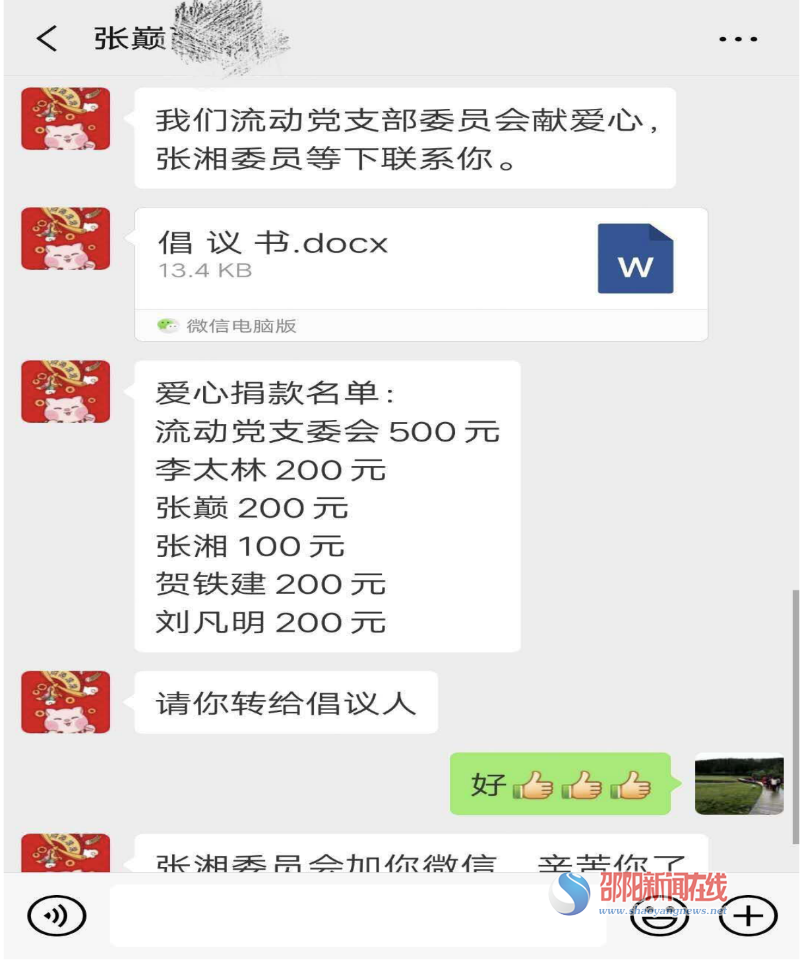Switch to voice message input
The height and width of the screenshot is (960, 800).
pyautogui.click(x=57, y=915)
